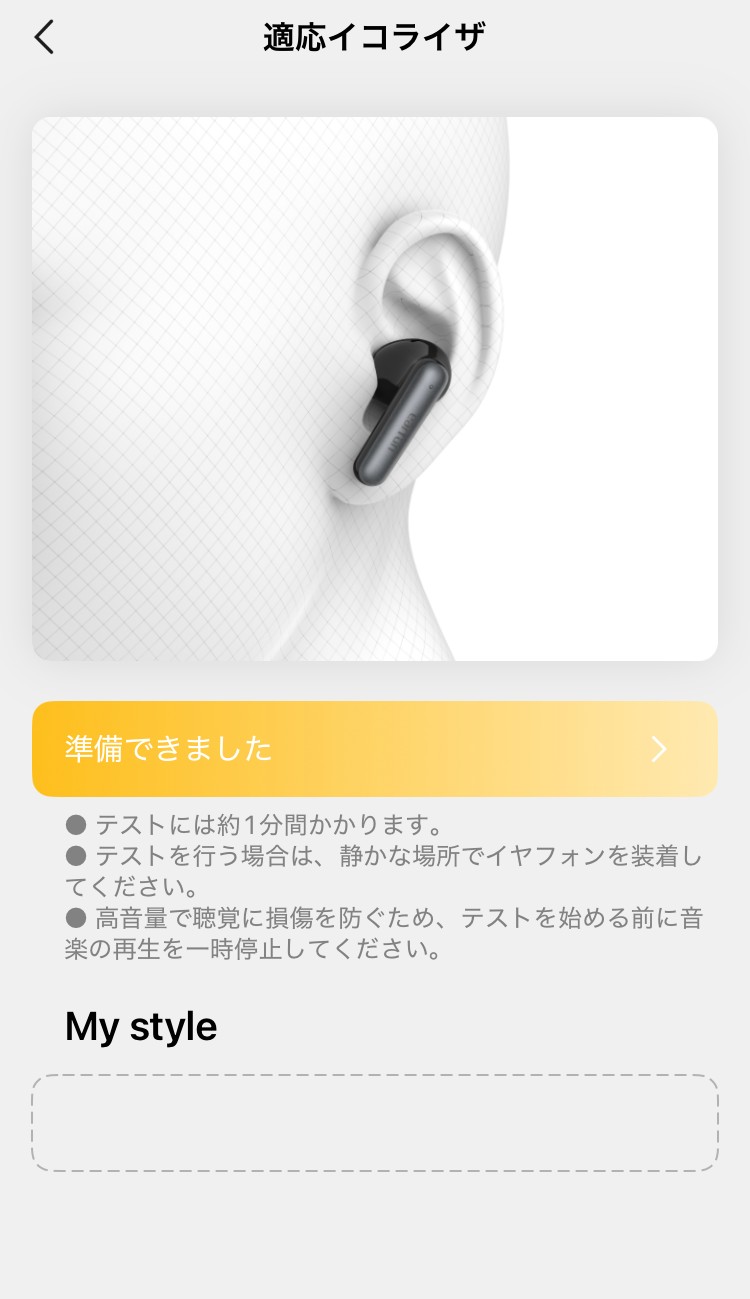Image resolution: width=750 pixels, height=1299 pixels.
Task: Tap the bullet dot before 静かな場所 instruction
Action: tap(76, 855)
